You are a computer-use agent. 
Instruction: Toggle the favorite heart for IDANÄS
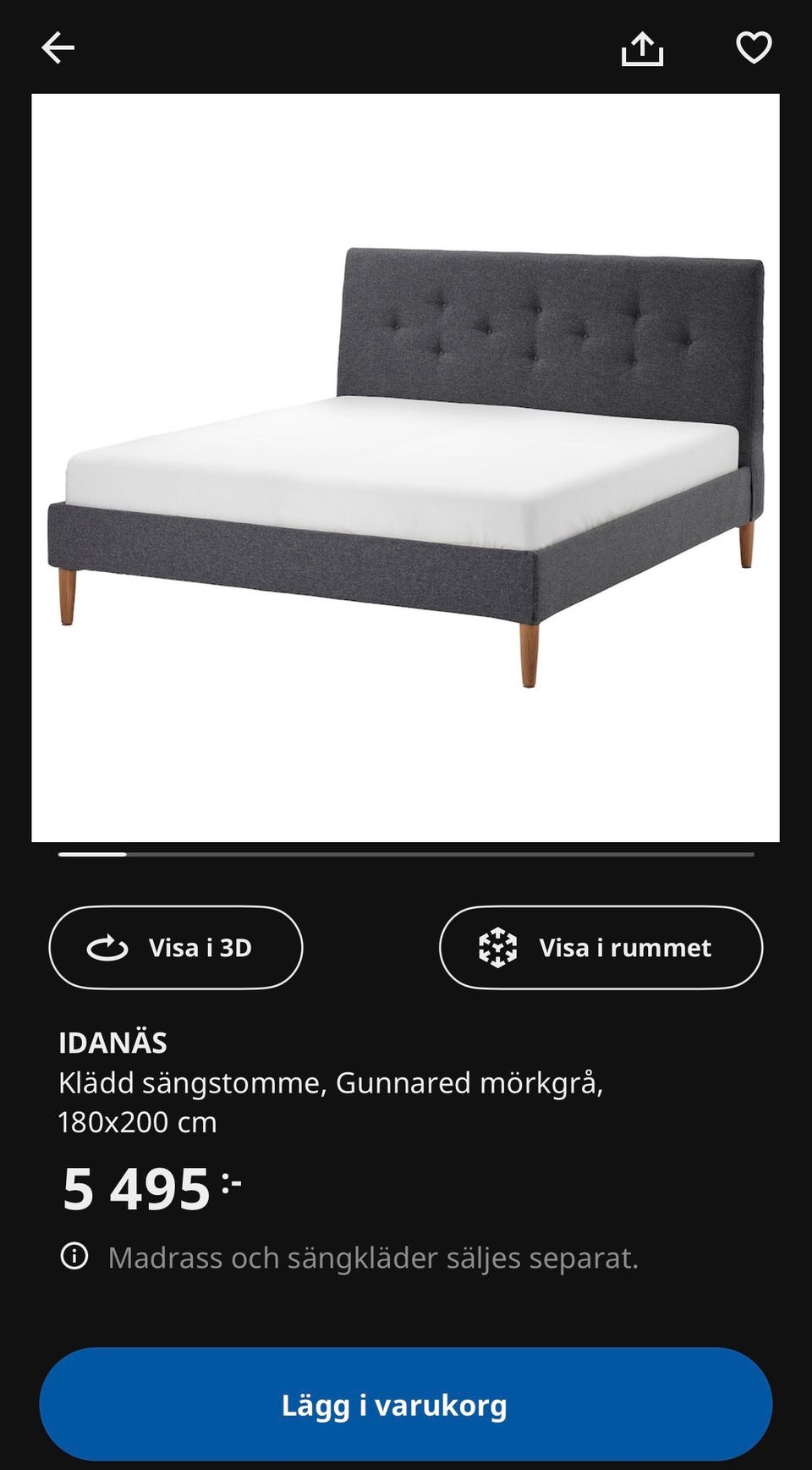pos(755,48)
